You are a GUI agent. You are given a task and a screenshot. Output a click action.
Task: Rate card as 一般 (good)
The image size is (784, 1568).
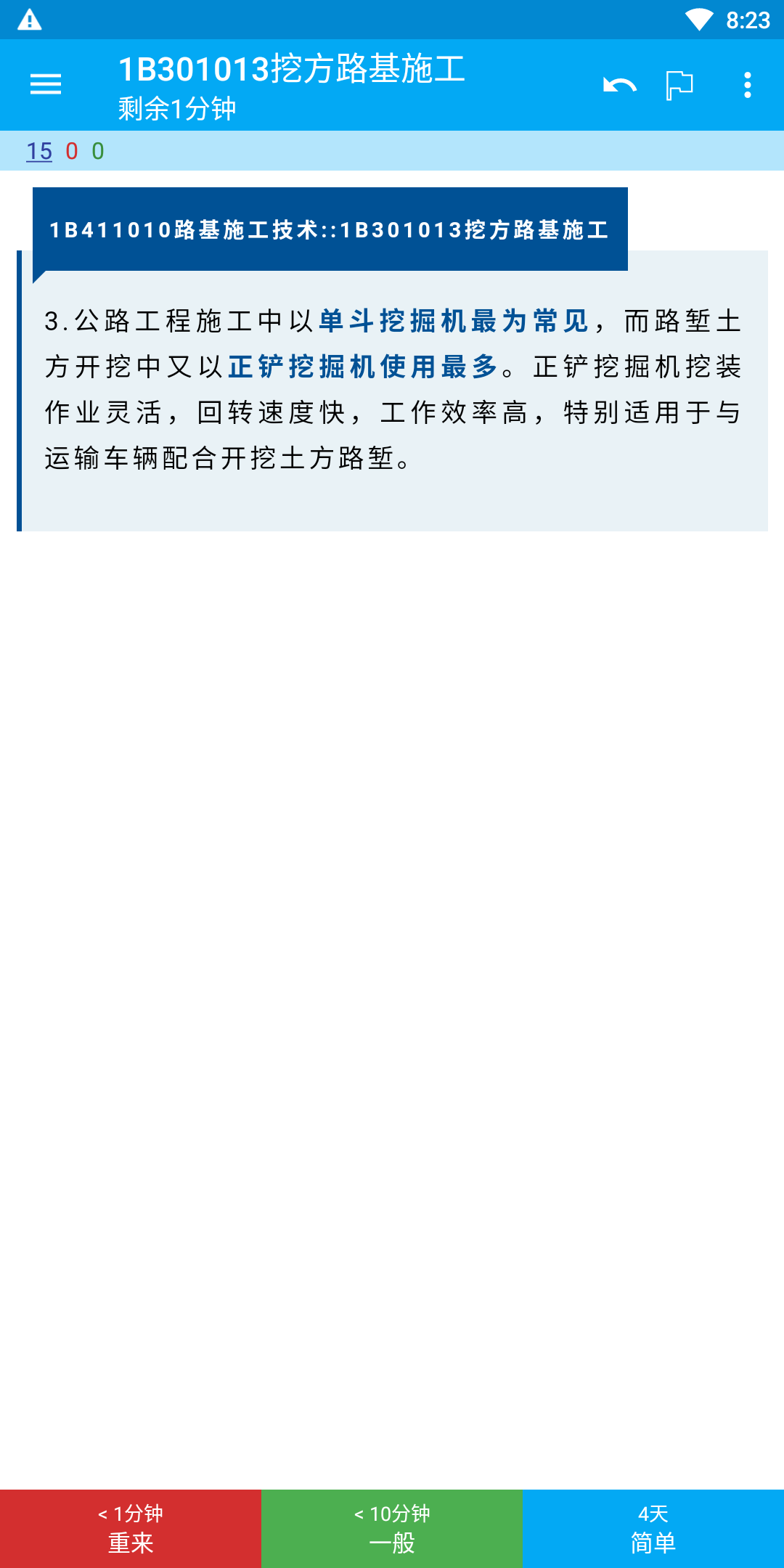pyautogui.click(x=392, y=1528)
